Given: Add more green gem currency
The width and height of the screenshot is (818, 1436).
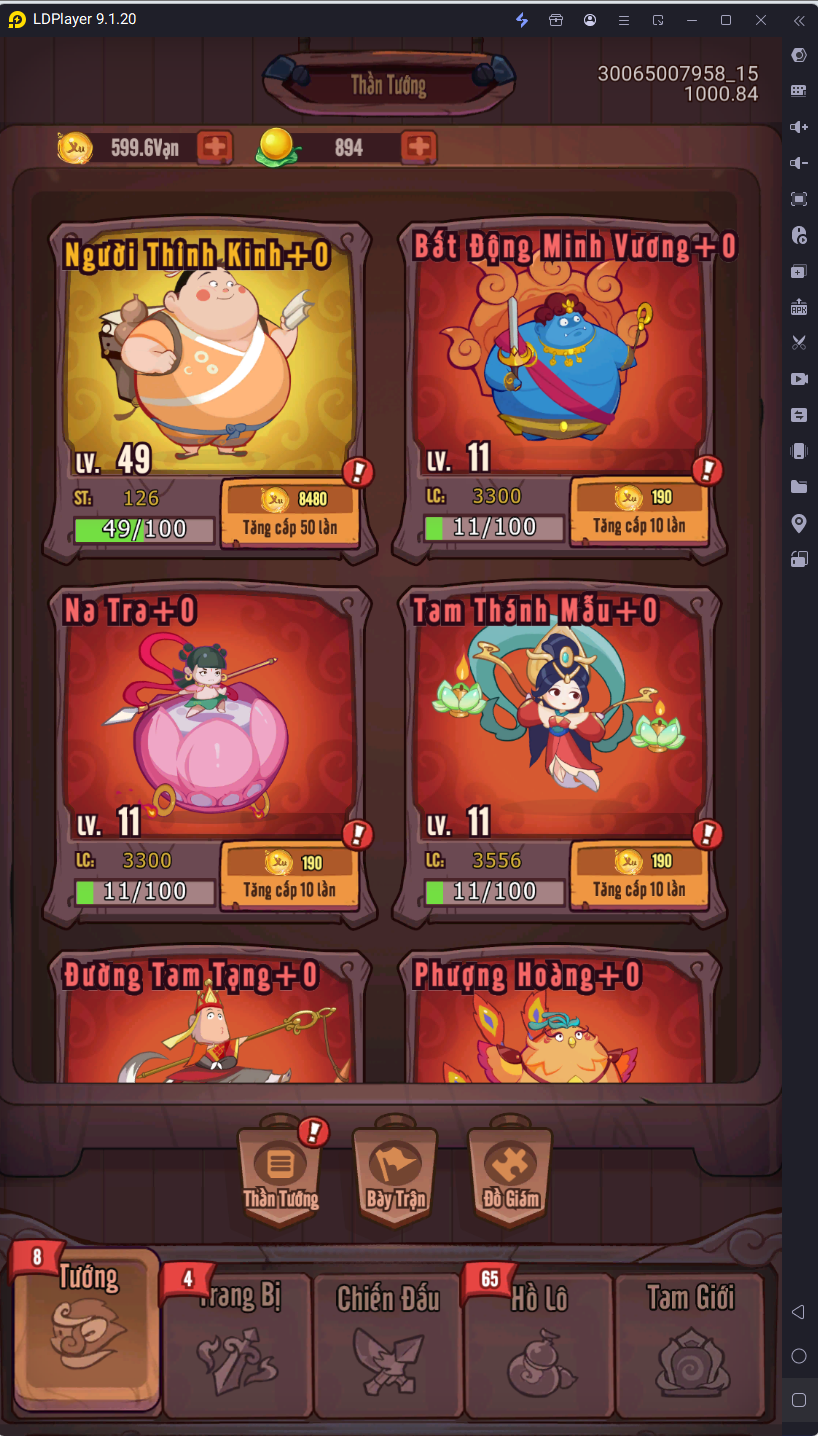Looking at the screenshot, I should [418, 148].
